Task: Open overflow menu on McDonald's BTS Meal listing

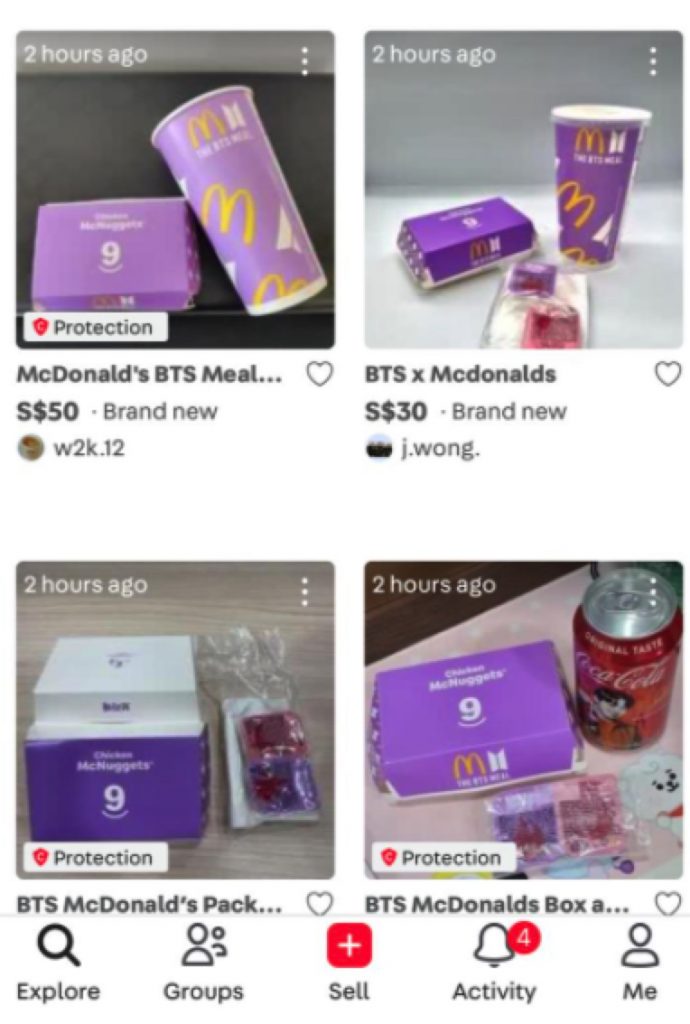Action: (305, 61)
